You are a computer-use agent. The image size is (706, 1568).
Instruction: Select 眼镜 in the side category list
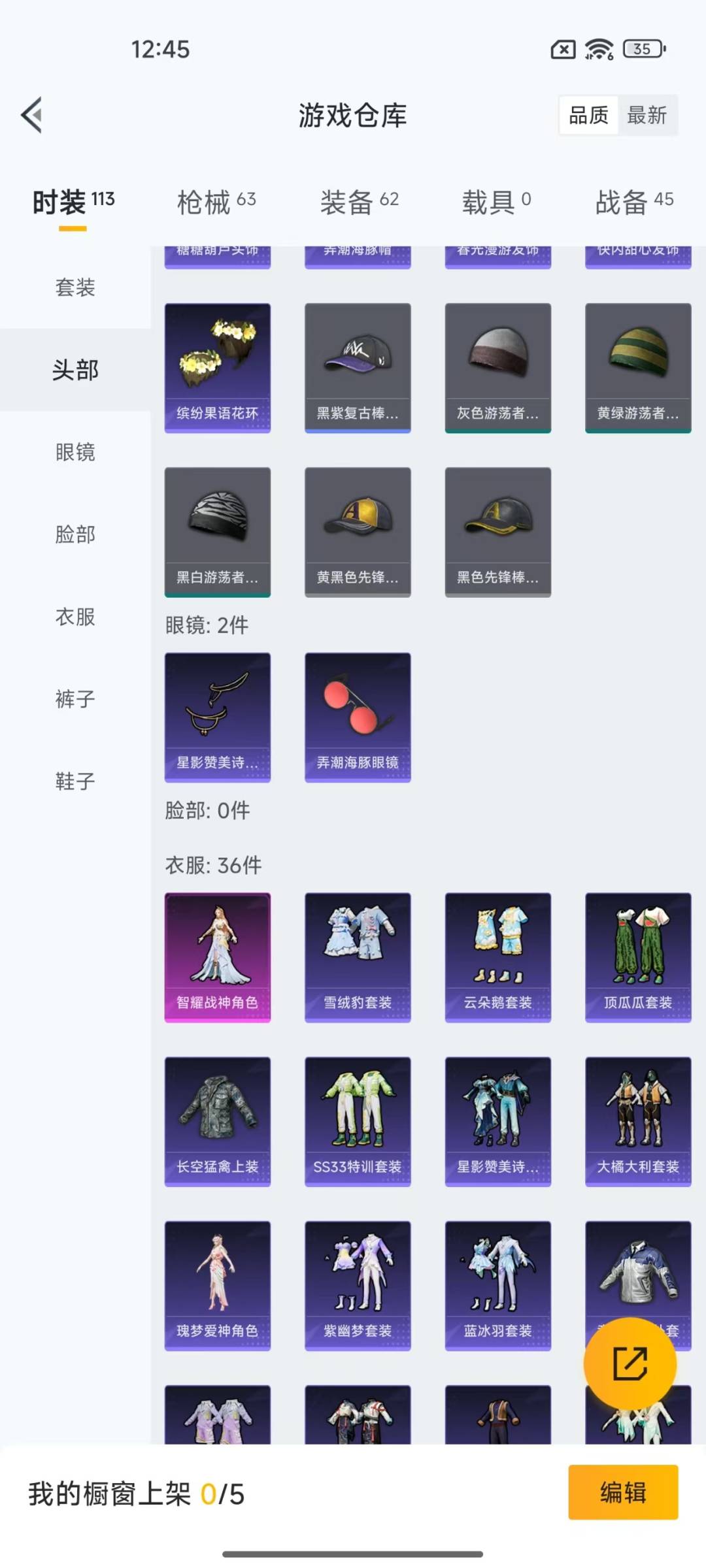[x=75, y=452]
